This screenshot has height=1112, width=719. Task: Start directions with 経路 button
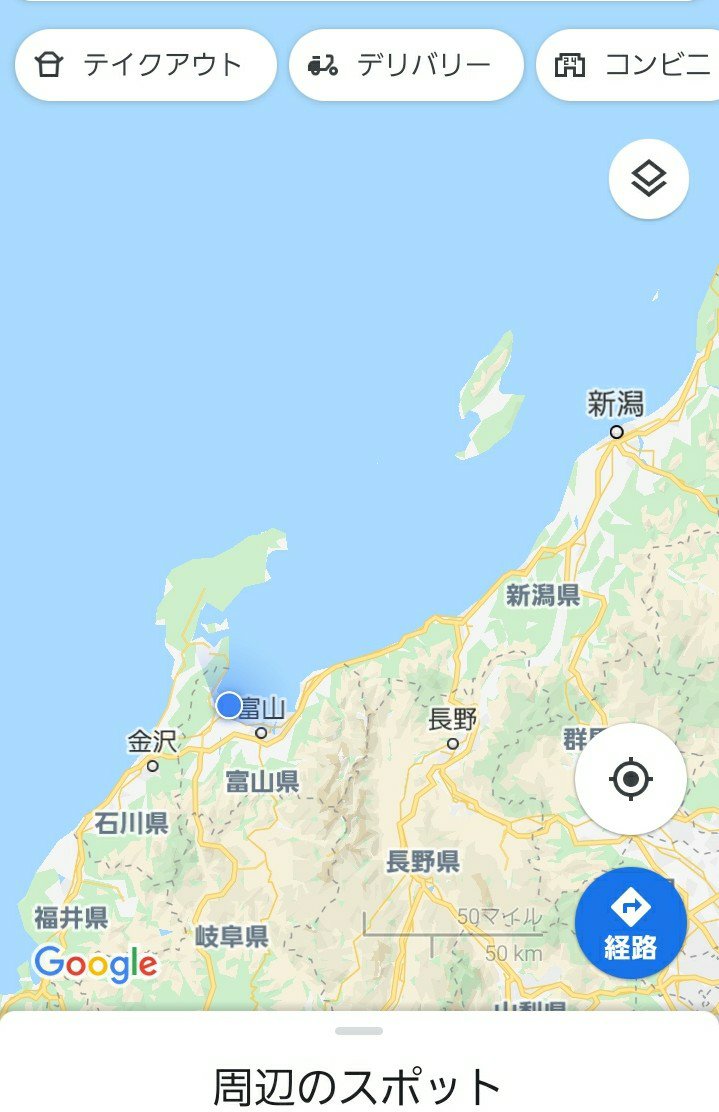point(630,922)
